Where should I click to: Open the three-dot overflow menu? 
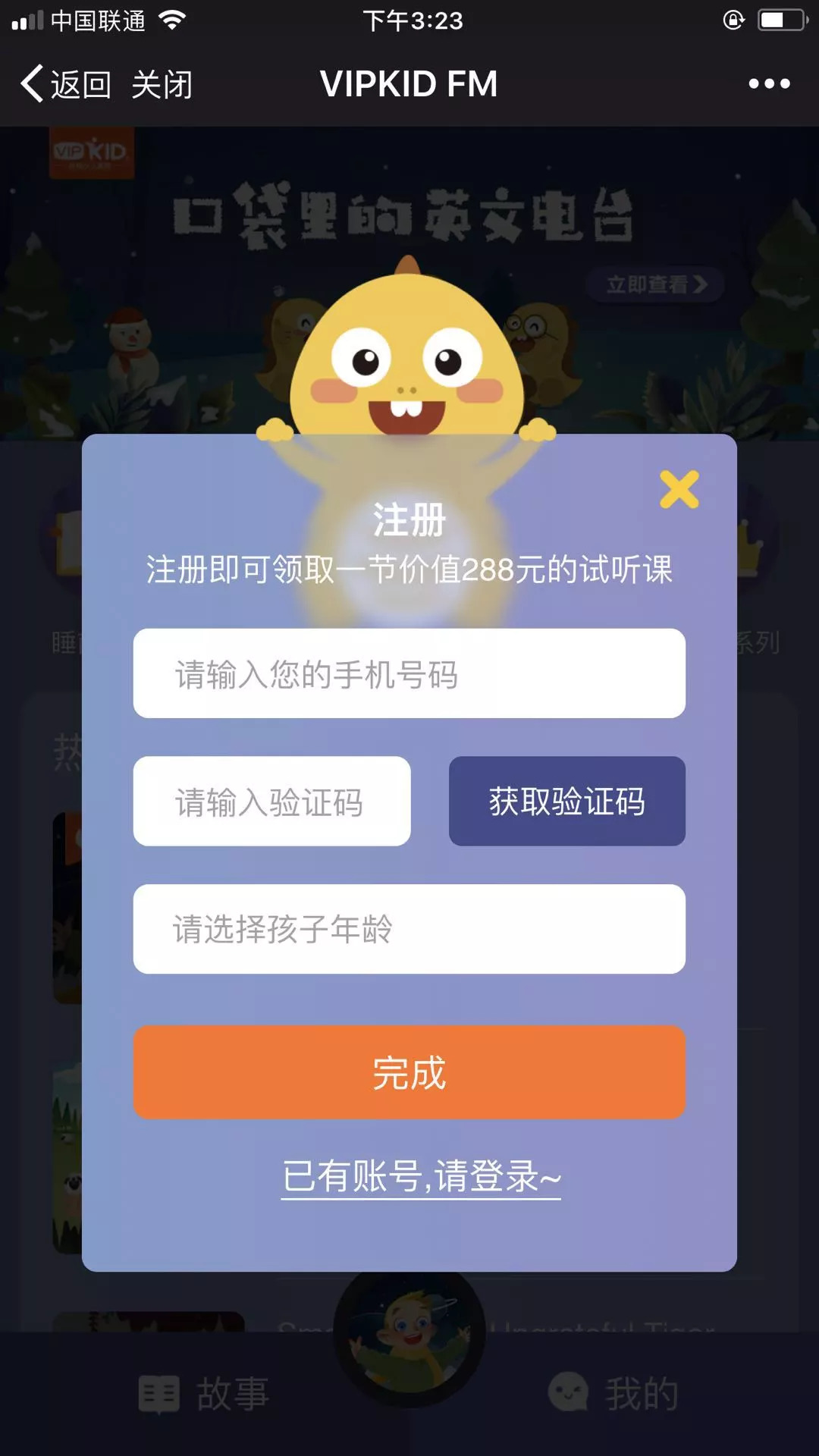coord(769,83)
